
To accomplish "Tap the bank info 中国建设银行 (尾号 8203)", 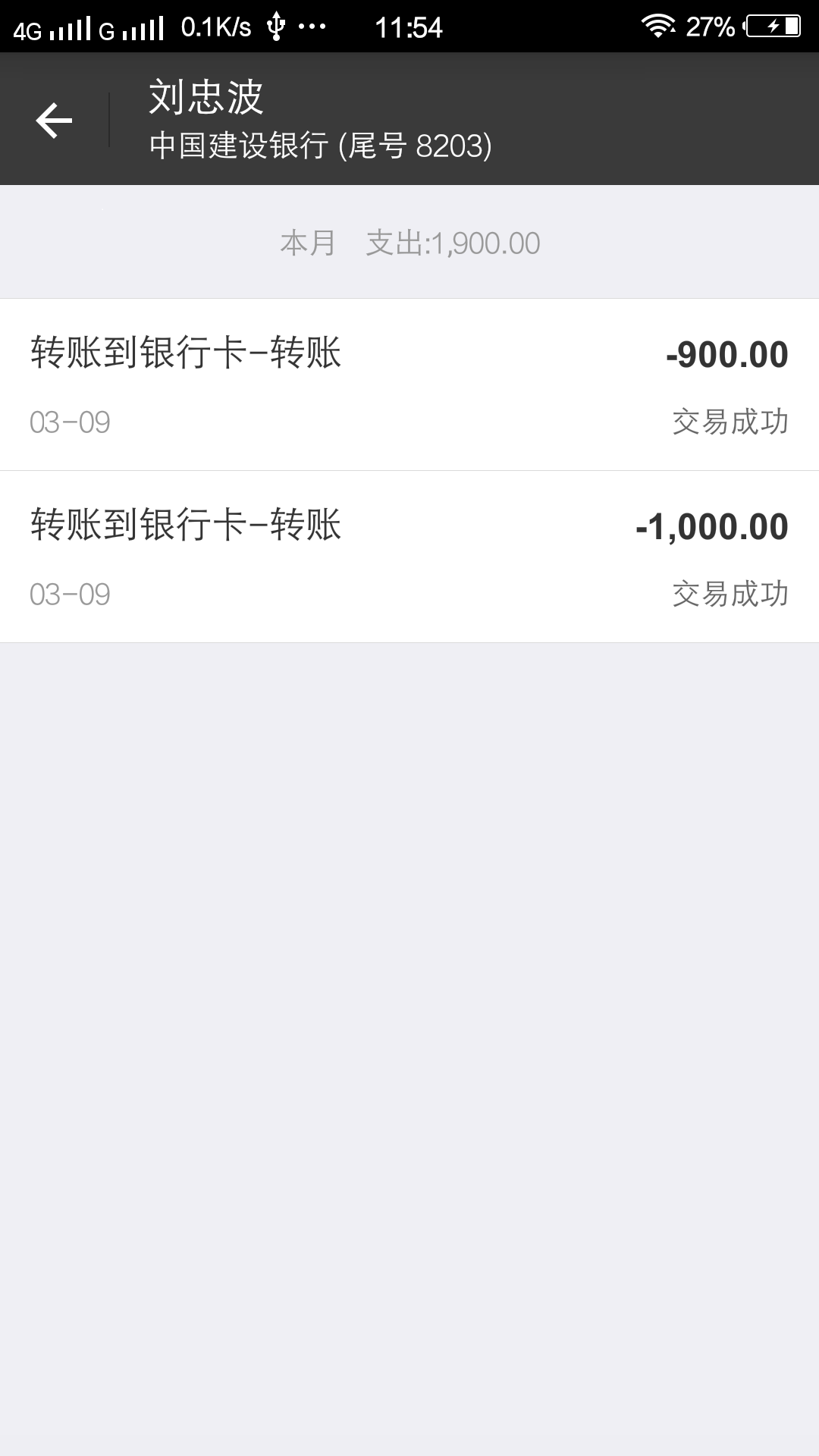I will tap(318, 146).
